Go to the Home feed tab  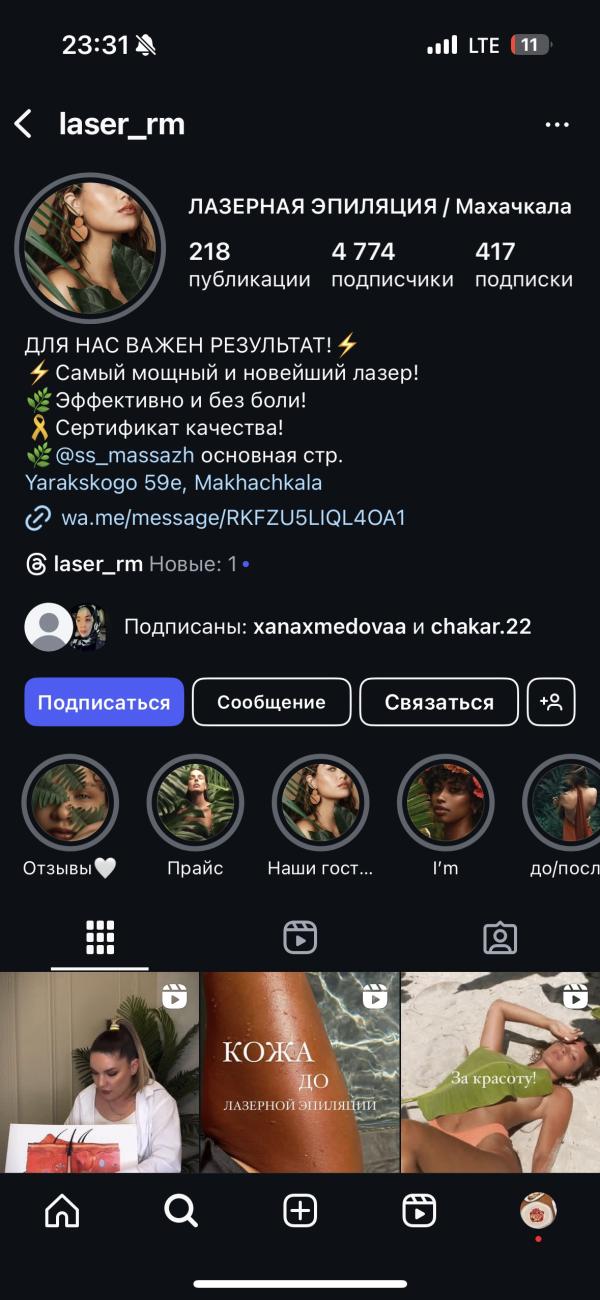click(62, 1211)
